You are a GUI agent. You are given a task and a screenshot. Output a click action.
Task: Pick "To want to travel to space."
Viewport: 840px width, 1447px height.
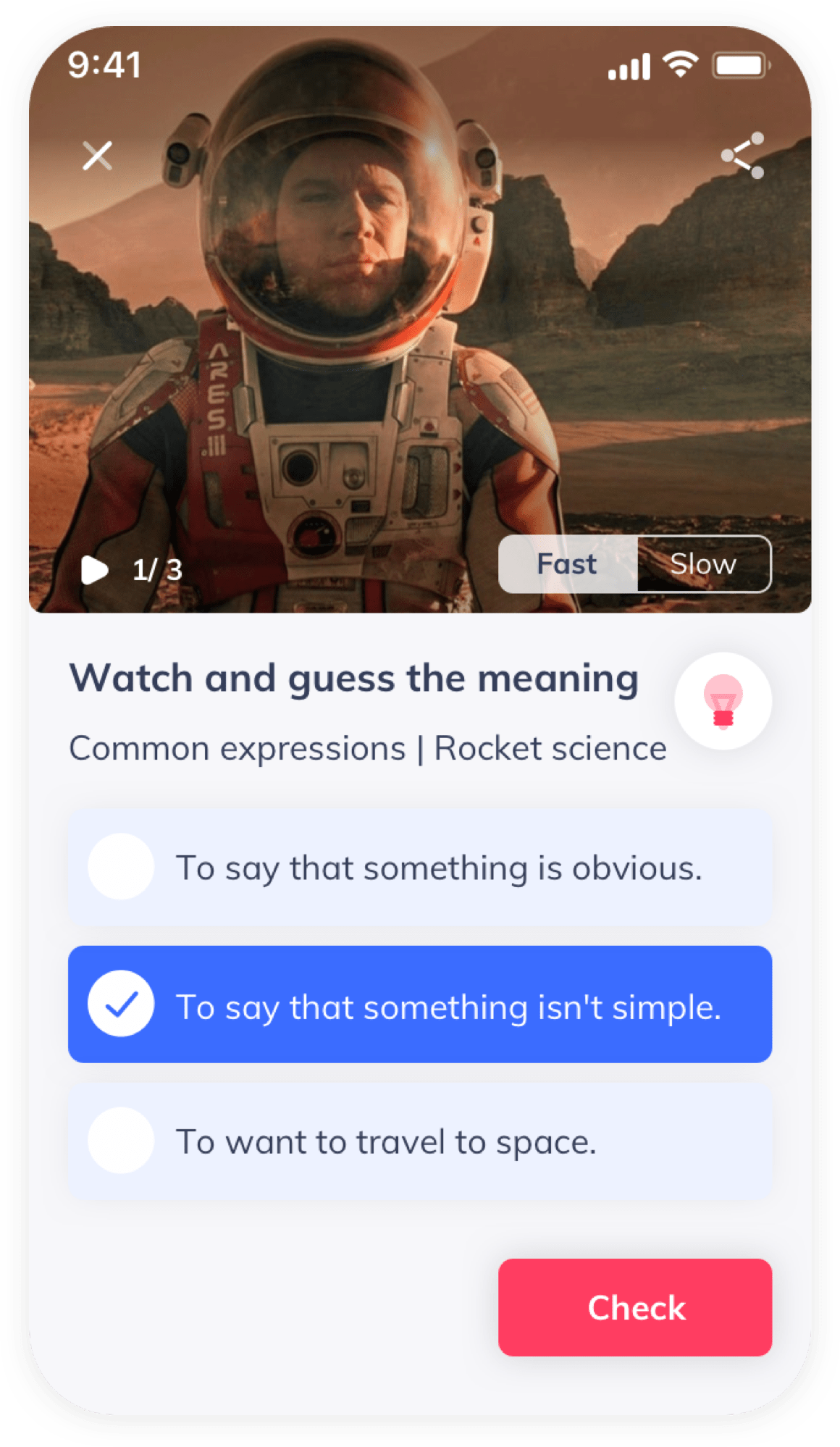point(419,1141)
